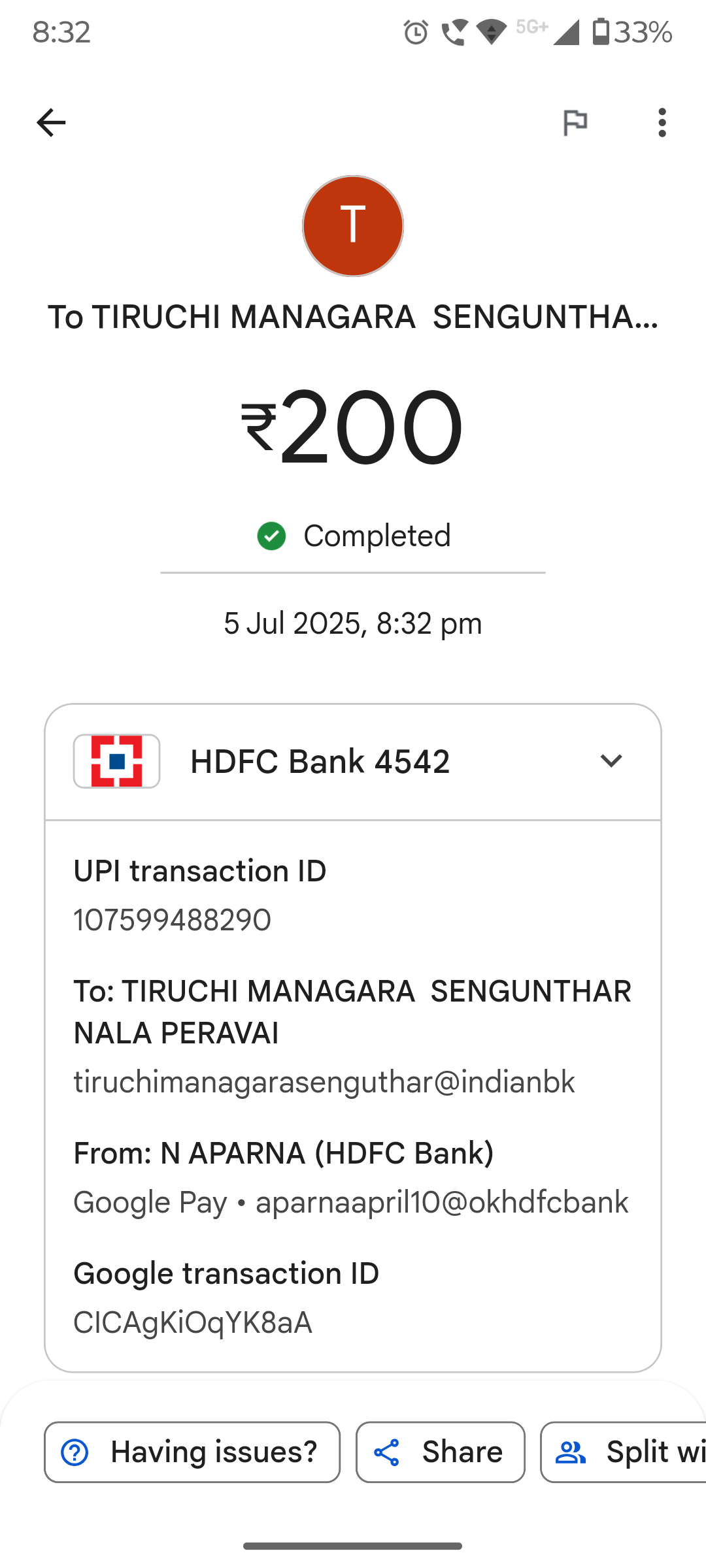Share this payment receipt
The image size is (706, 1568).
440,1452
